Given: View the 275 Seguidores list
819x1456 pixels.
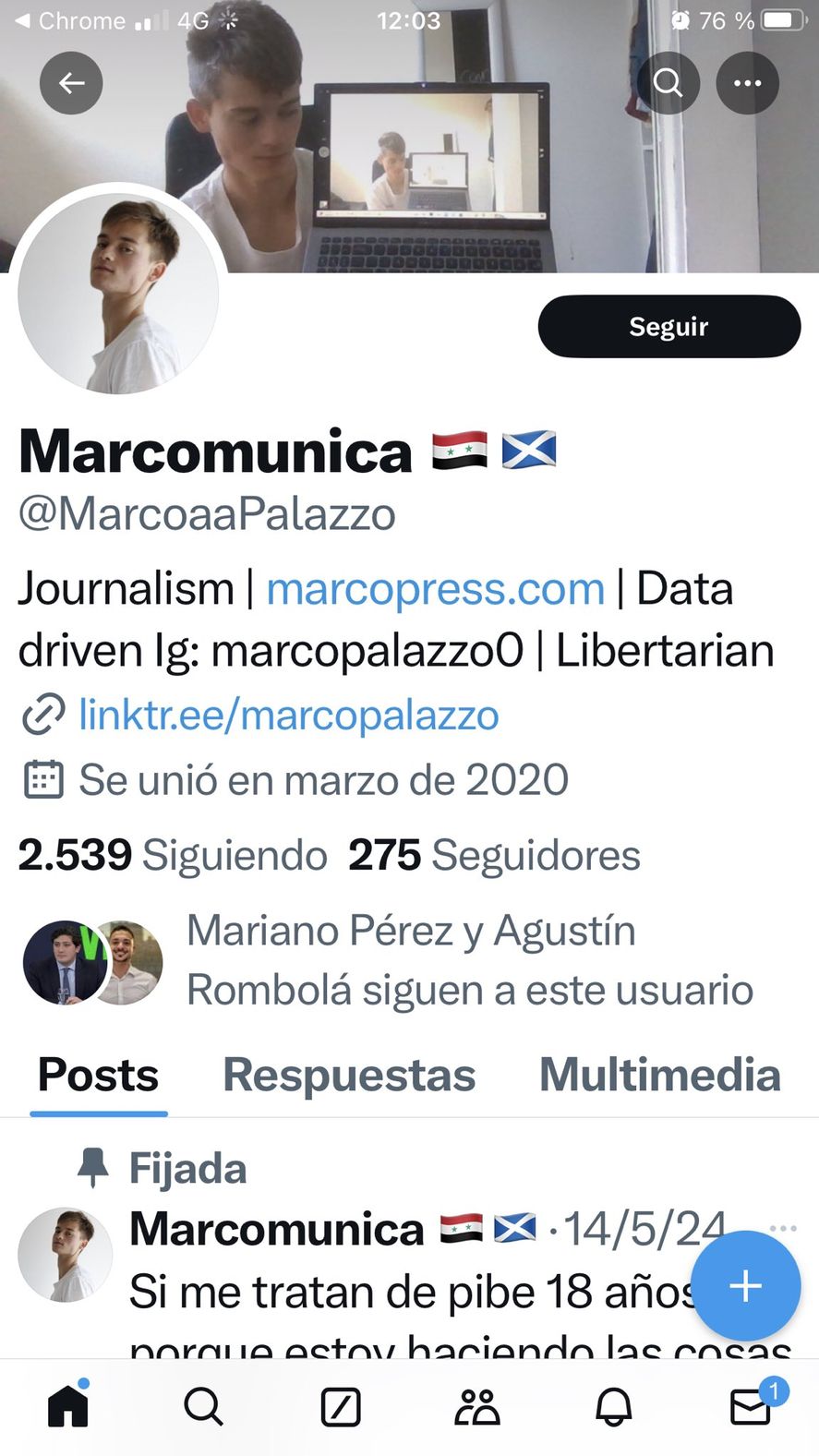Looking at the screenshot, I should [494, 854].
